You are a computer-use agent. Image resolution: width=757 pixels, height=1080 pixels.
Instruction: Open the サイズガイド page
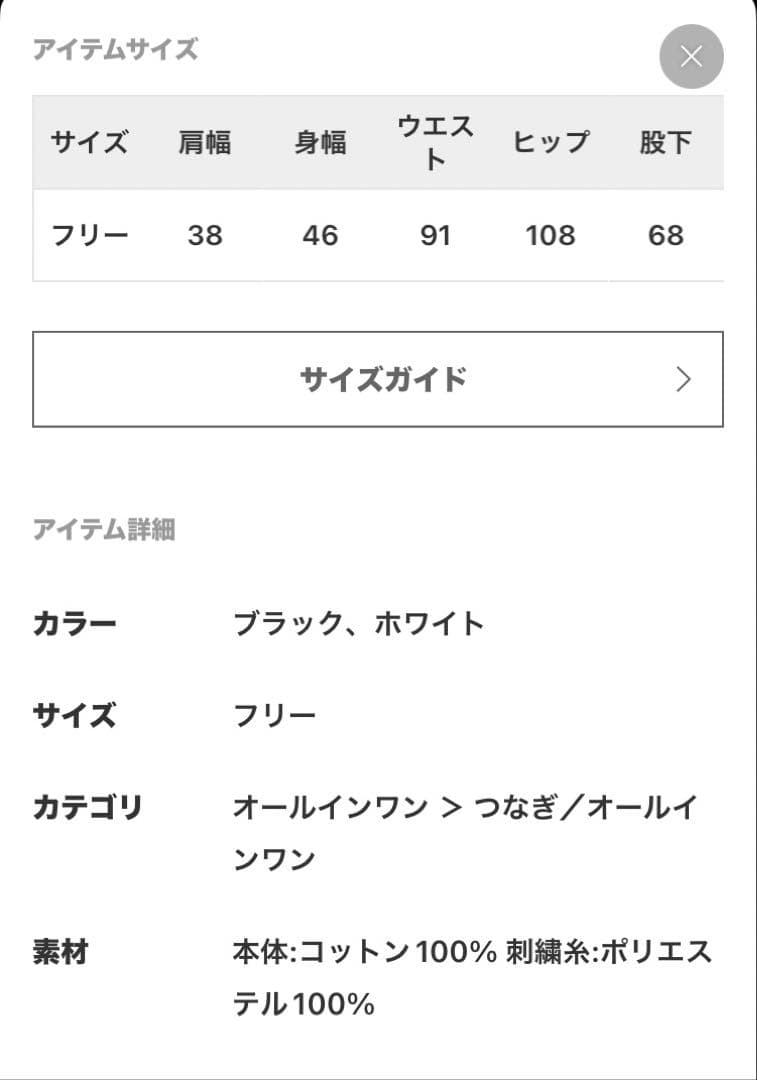378,379
